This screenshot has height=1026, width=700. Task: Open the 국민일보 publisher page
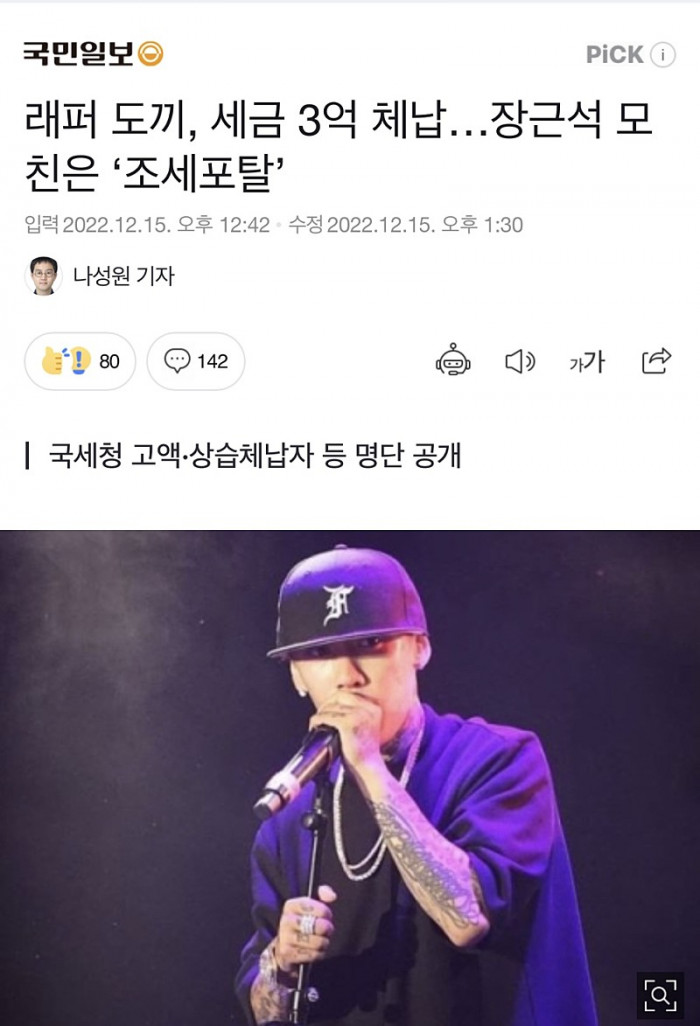click(x=93, y=53)
